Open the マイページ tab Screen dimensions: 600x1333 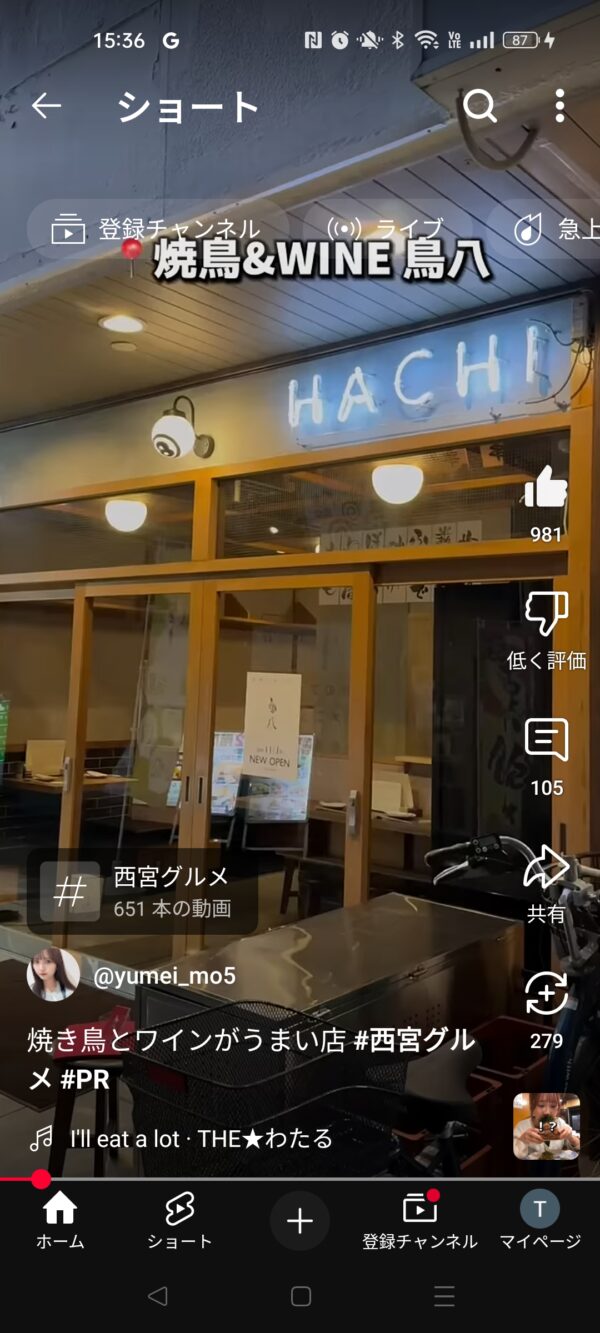540,1220
